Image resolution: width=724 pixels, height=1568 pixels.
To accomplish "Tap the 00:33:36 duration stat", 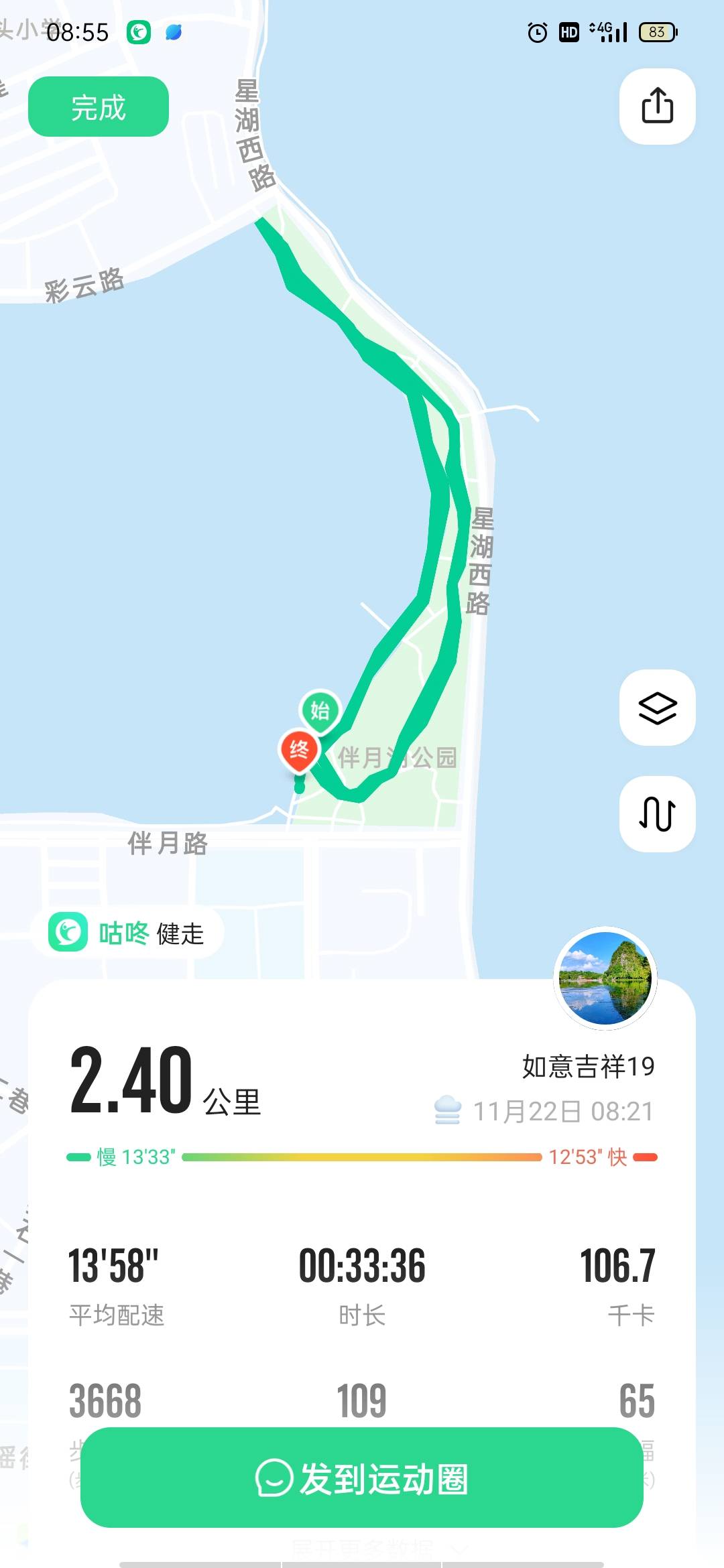I will [x=362, y=1265].
